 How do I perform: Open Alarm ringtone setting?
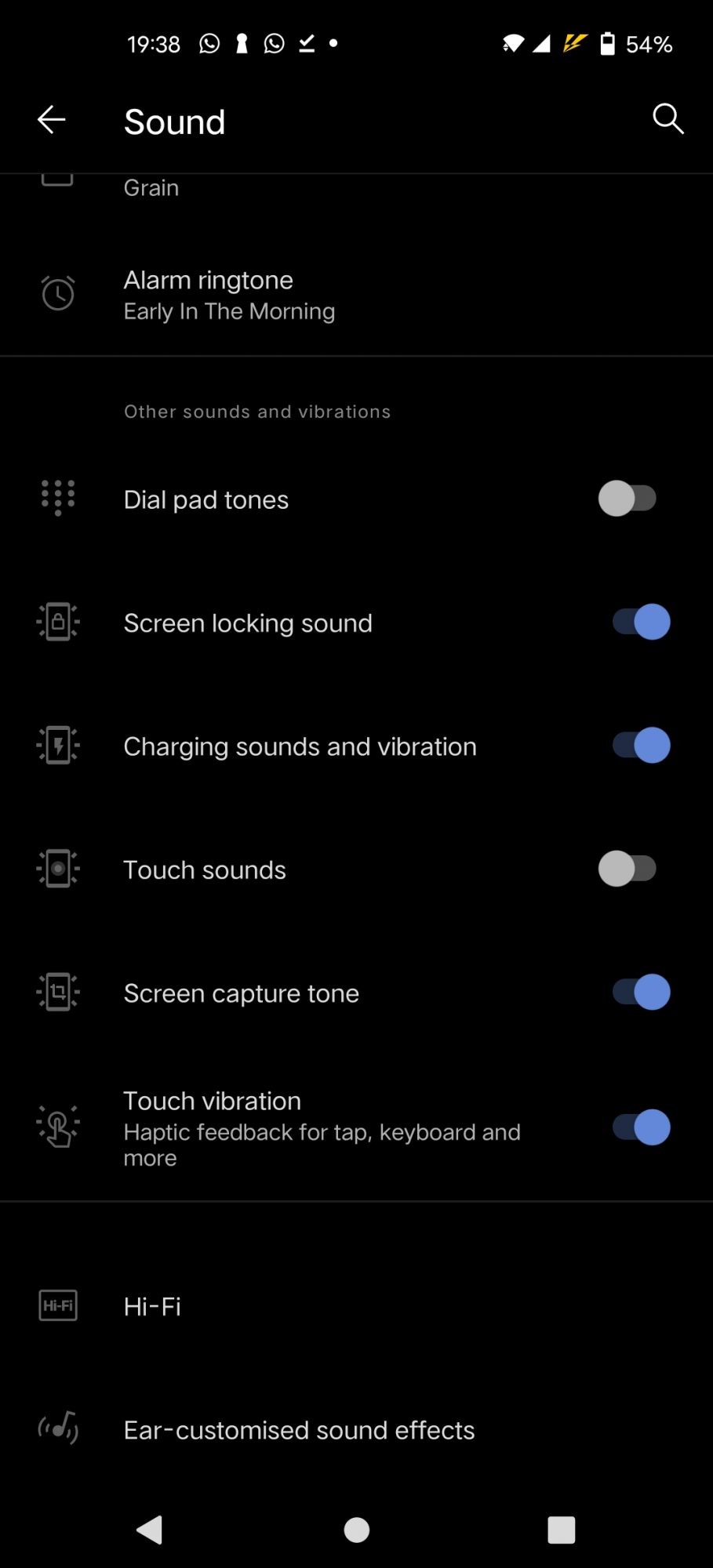(229, 296)
